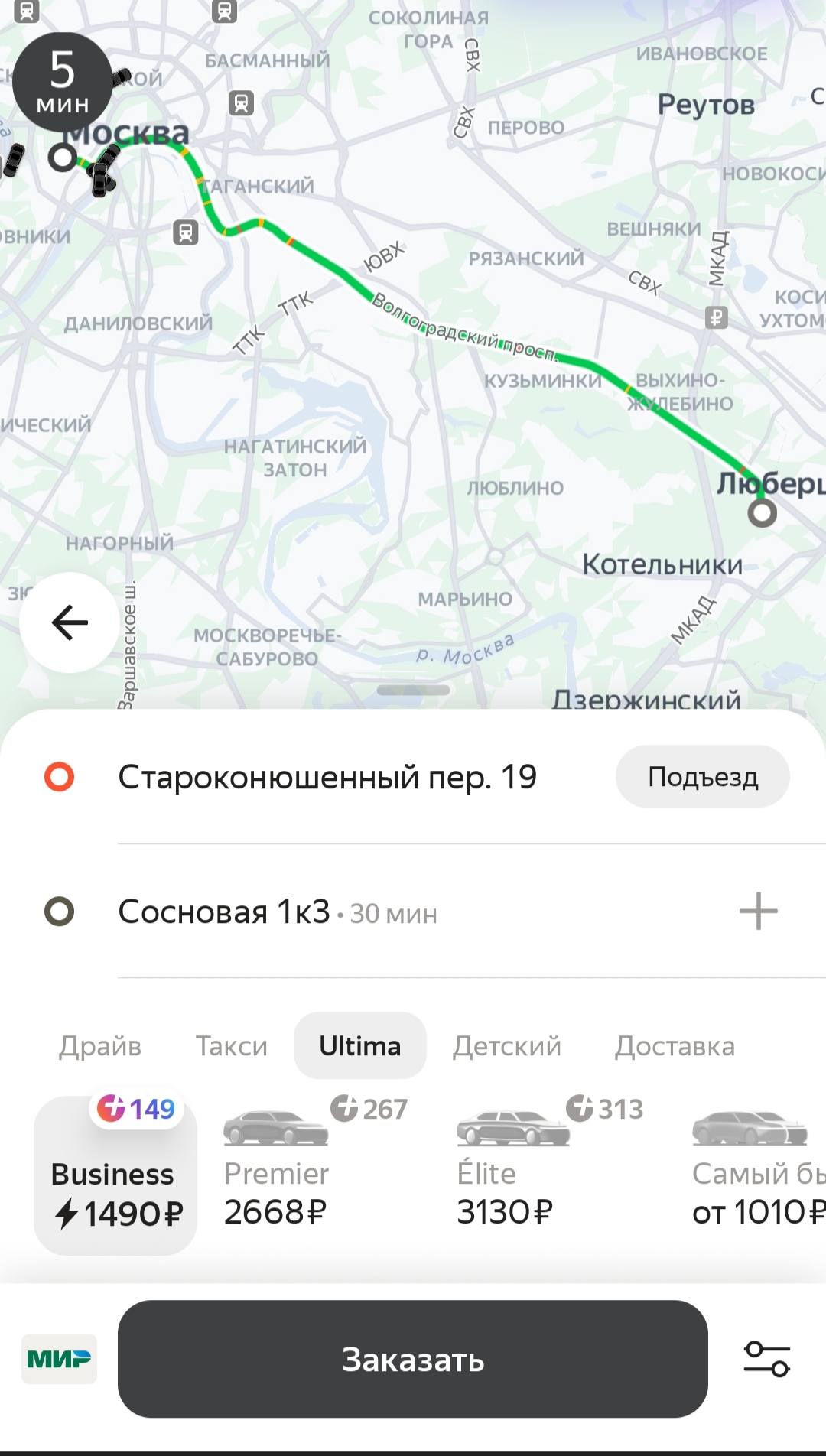Switch to the Такси tab
This screenshot has width=826, height=1456.
coord(232,1046)
